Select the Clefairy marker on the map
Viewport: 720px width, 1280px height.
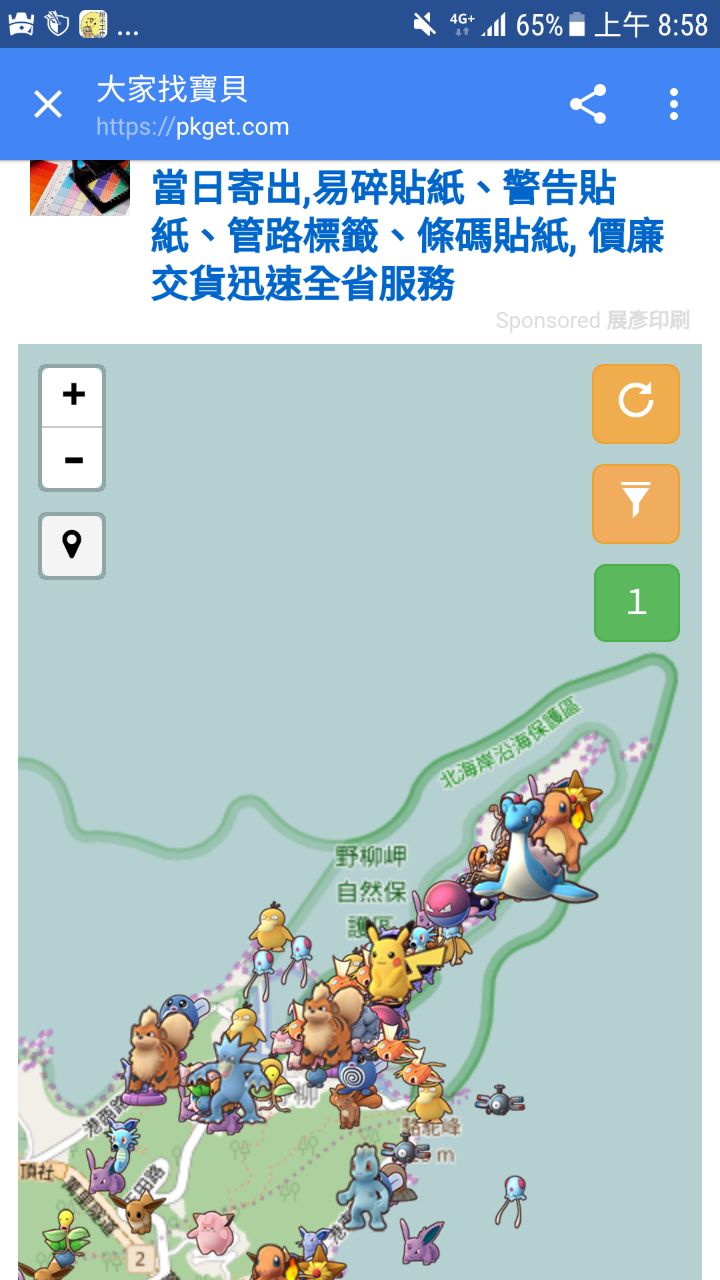[x=210, y=1232]
